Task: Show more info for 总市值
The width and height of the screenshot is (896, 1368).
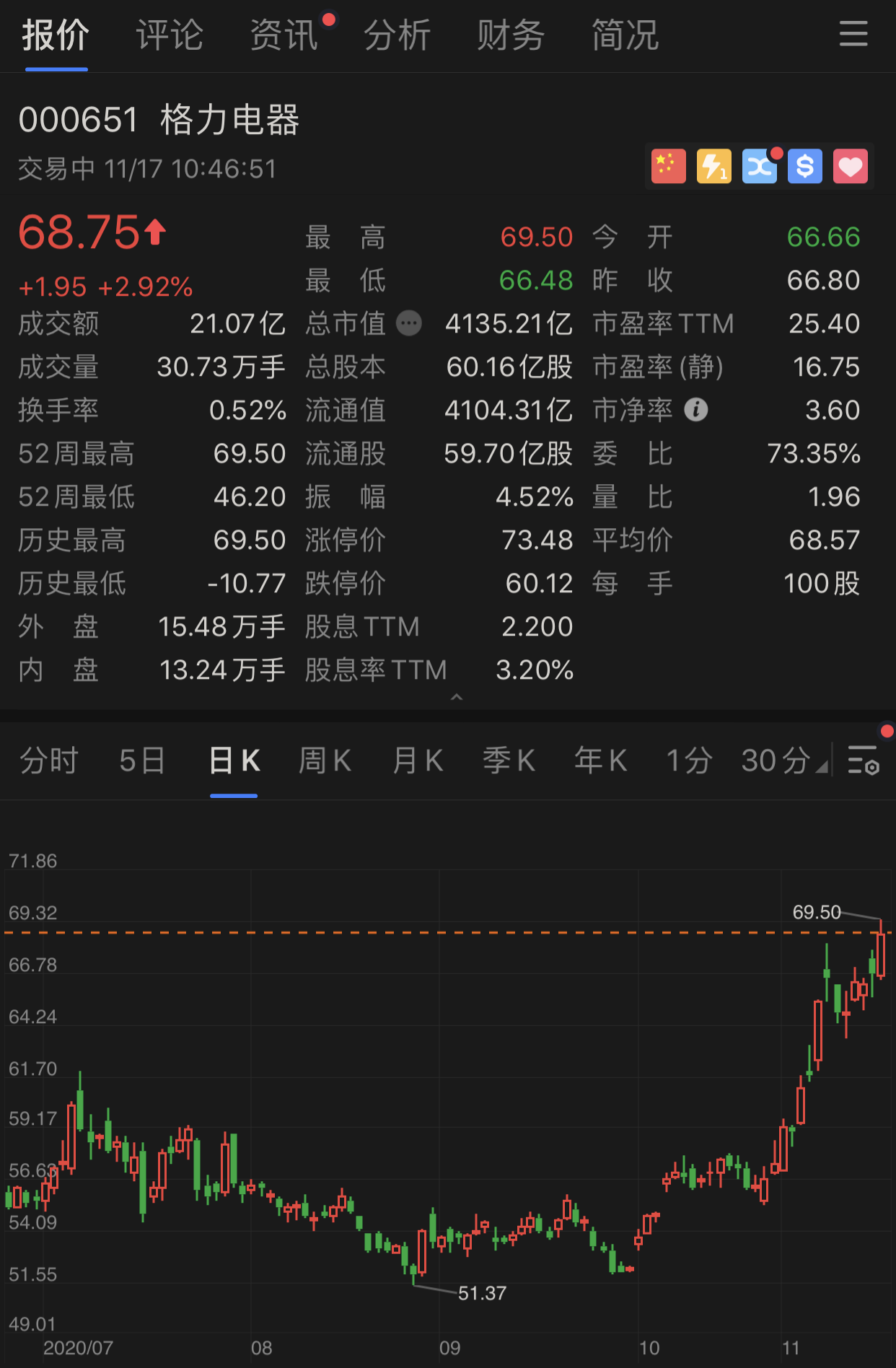Action: coord(410,323)
